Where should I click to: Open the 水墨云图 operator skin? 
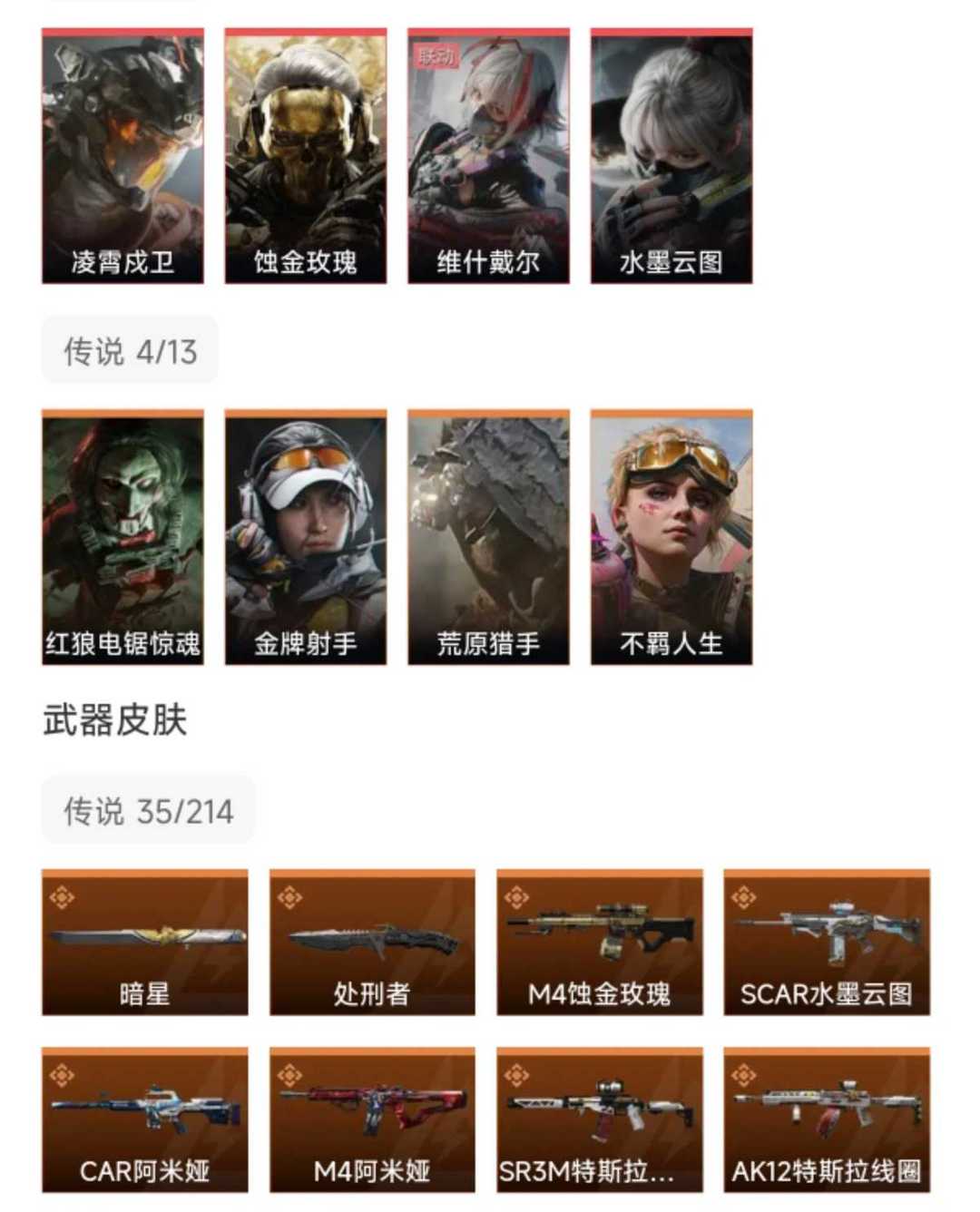(671, 156)
